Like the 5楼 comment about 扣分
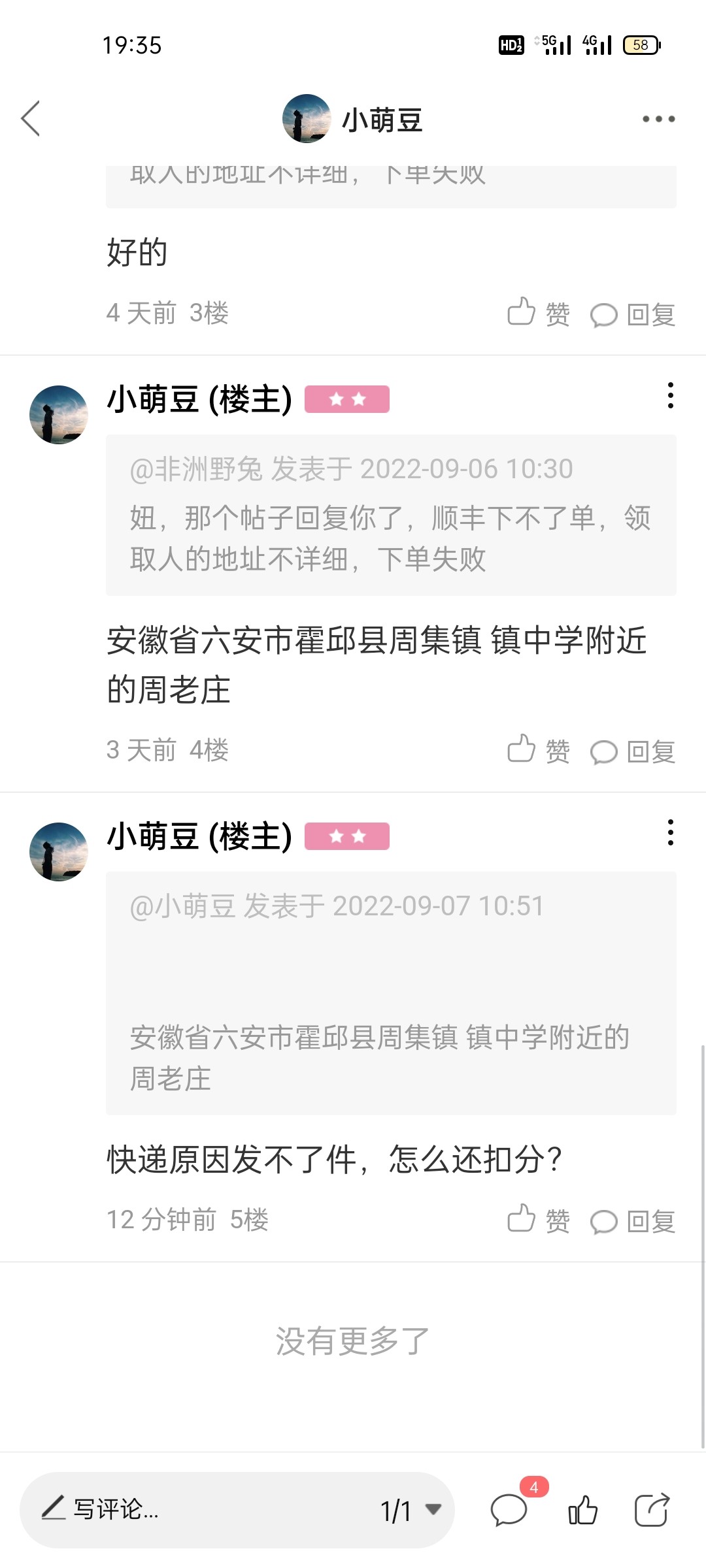This screenshot has height=1568, width=706. pyautogui.click(x=538, y=1219)
